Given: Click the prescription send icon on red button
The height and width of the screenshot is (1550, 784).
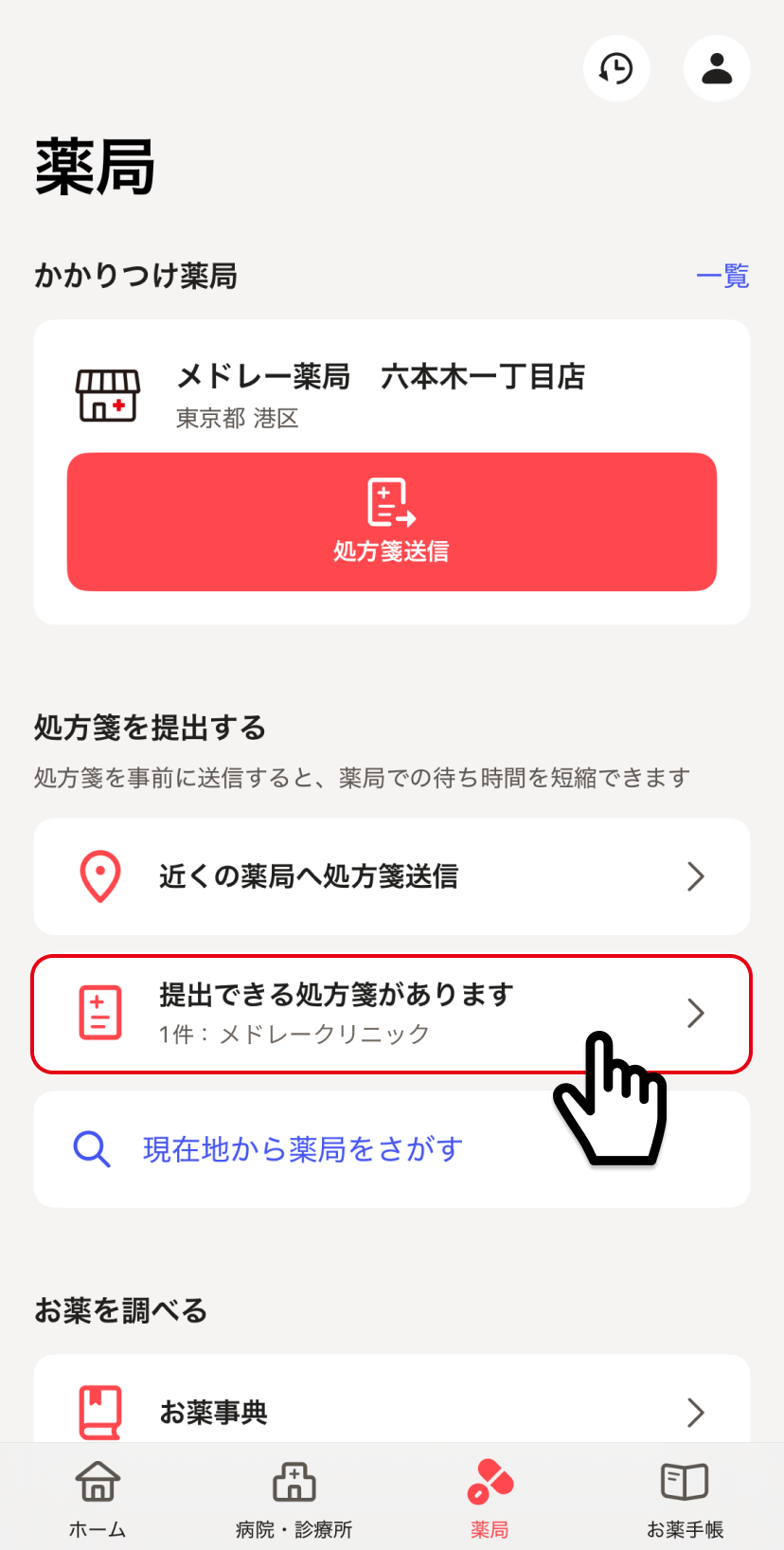Looking at the screenshot, I should (x=390, y=504).
